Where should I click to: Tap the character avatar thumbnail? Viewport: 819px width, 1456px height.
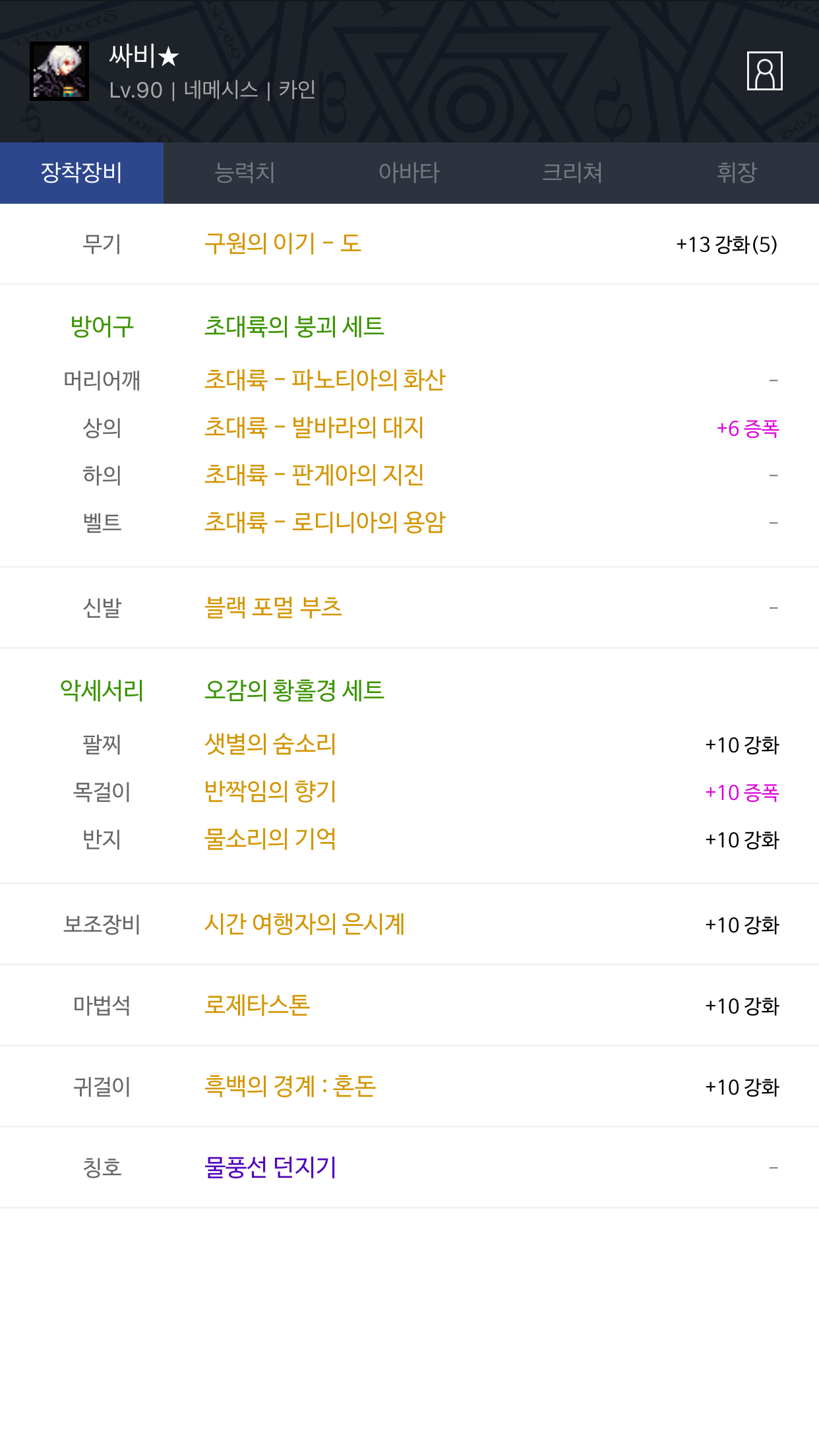(59, 71)
